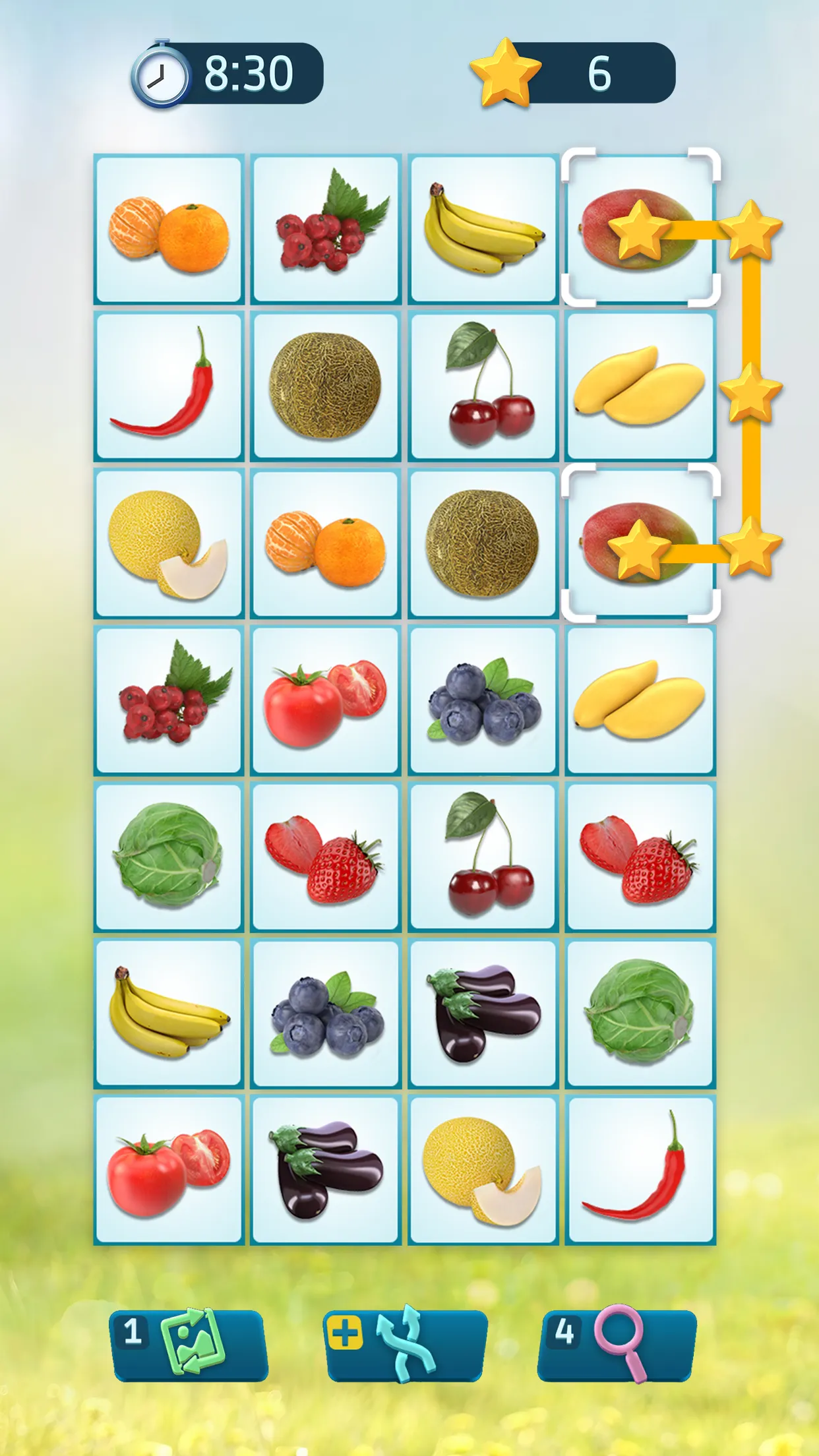Click the timer showing 8:30

click(x=218, y=73)
